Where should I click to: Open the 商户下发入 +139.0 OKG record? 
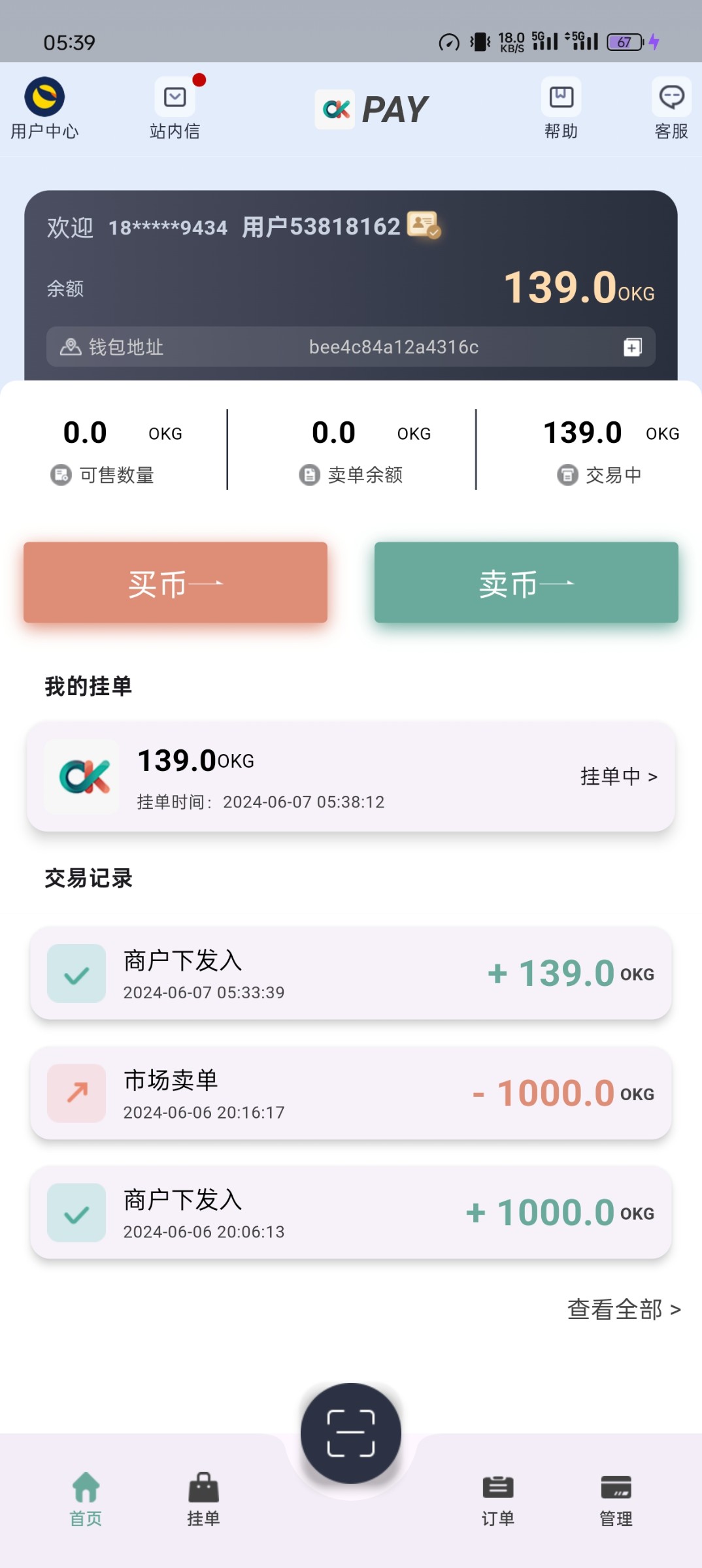(x=351, y=973)
